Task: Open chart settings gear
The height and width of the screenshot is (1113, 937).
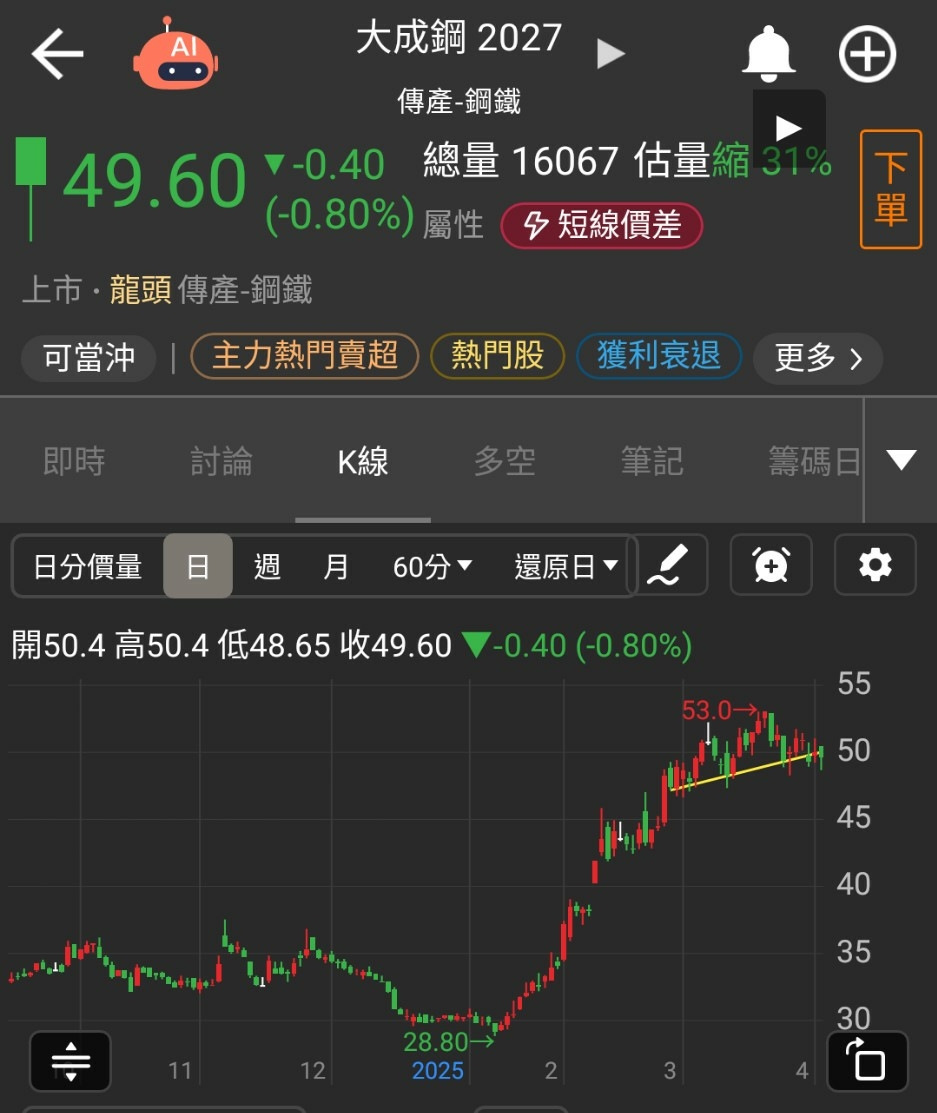Action: click(875, 565)
